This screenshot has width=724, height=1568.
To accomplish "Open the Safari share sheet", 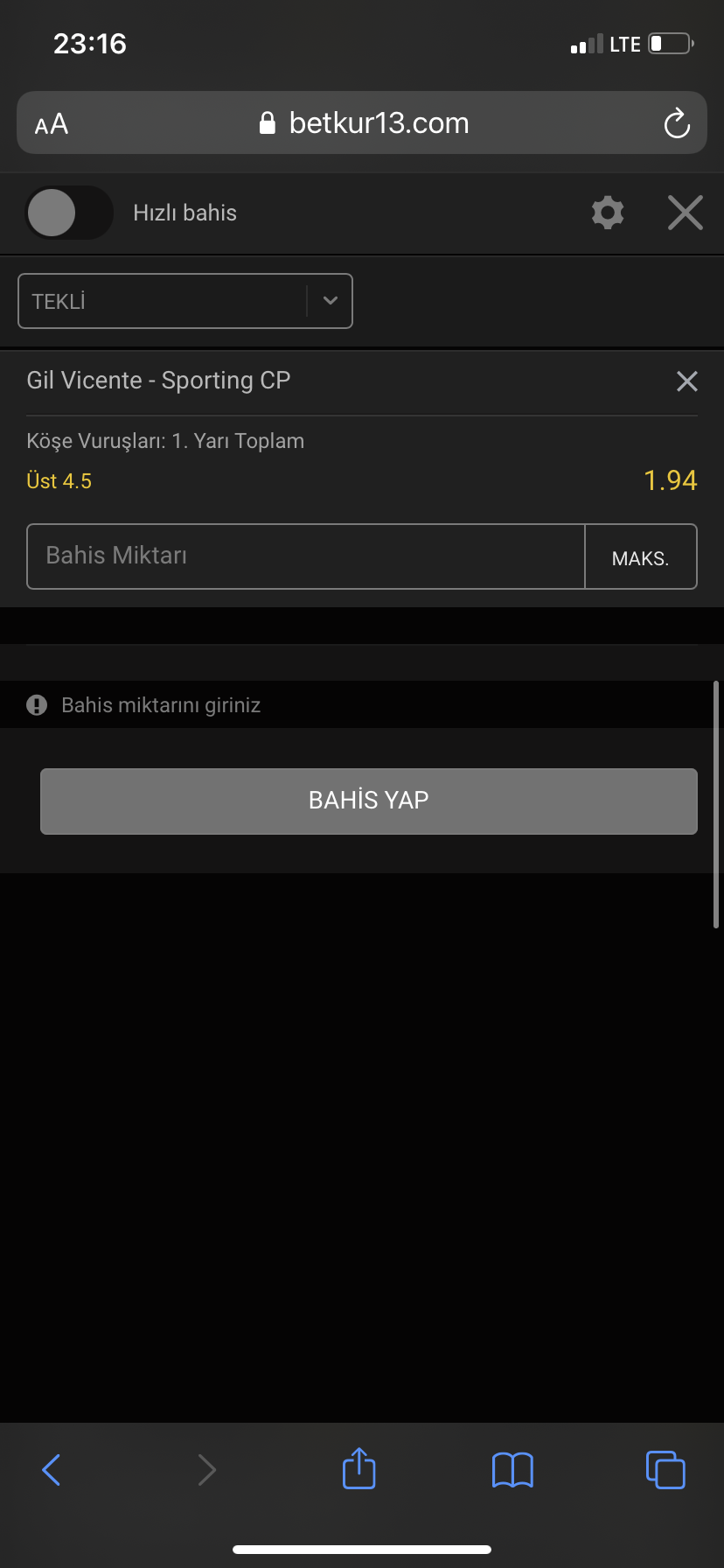I will click(x=359, y=1468).
